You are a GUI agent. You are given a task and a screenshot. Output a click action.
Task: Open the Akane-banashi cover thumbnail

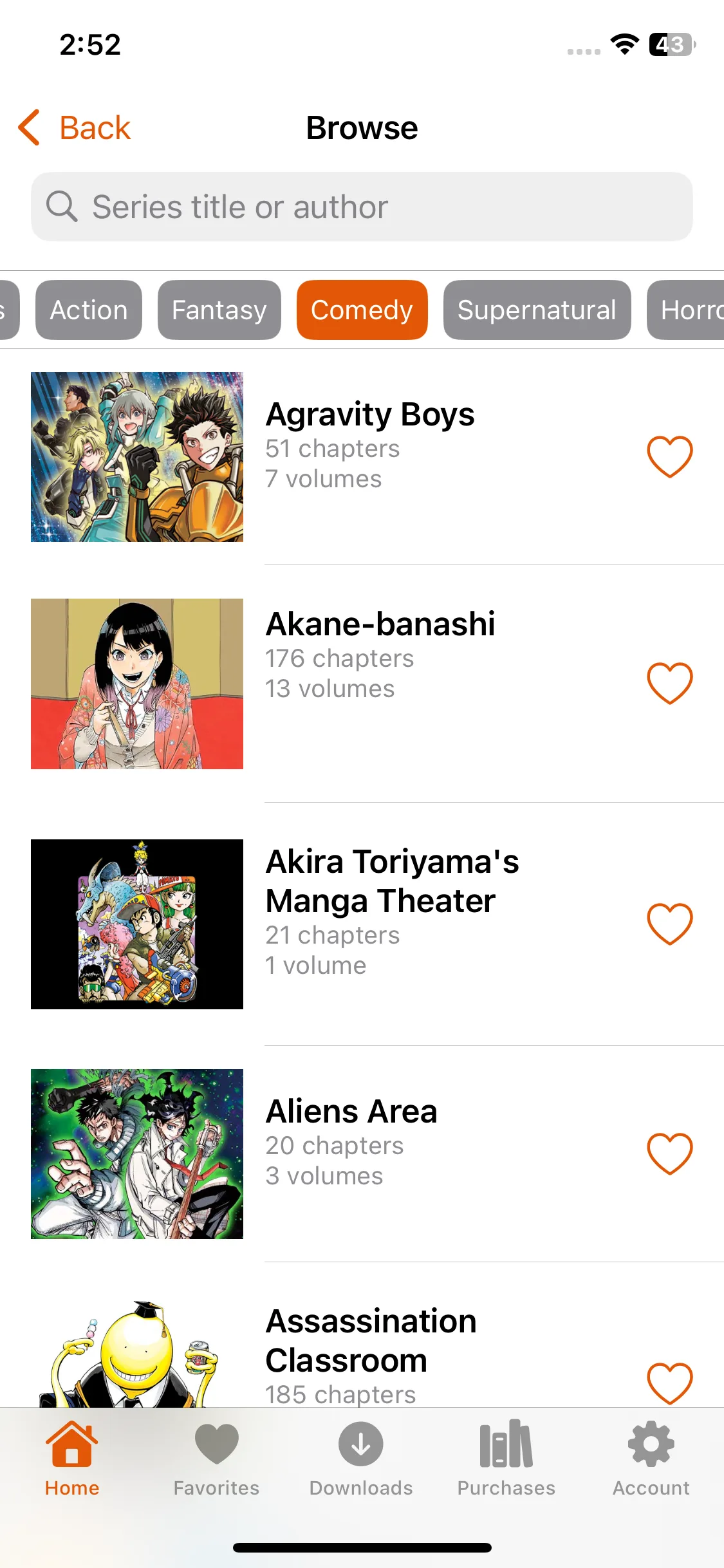coord(137,684)
